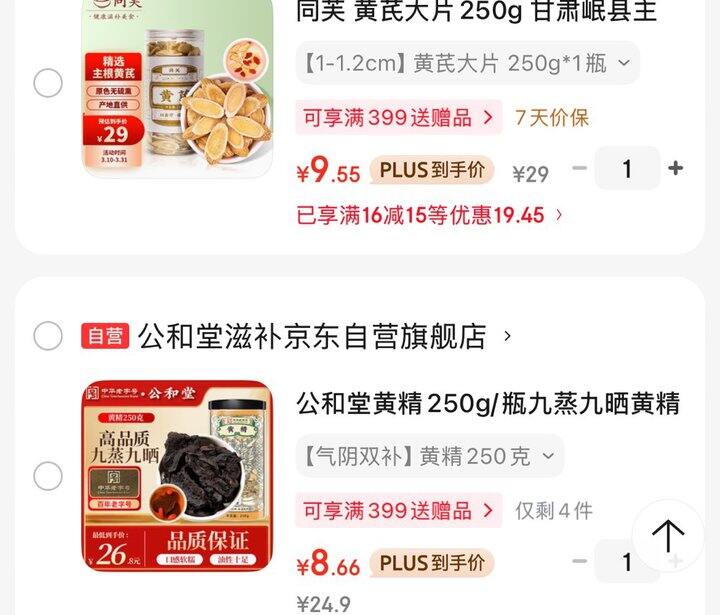Viewport: 720px width, 615px height.
Task: Open the 可享满399送赠品 promo for 黄精
Action: pos(399,510)
